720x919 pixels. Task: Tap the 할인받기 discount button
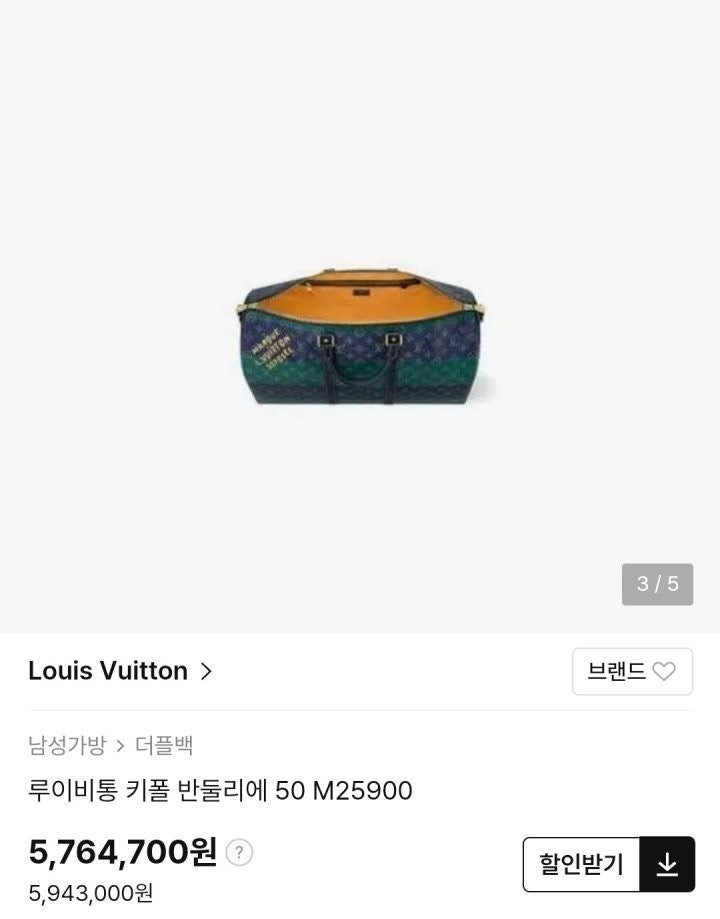point(582,864)
